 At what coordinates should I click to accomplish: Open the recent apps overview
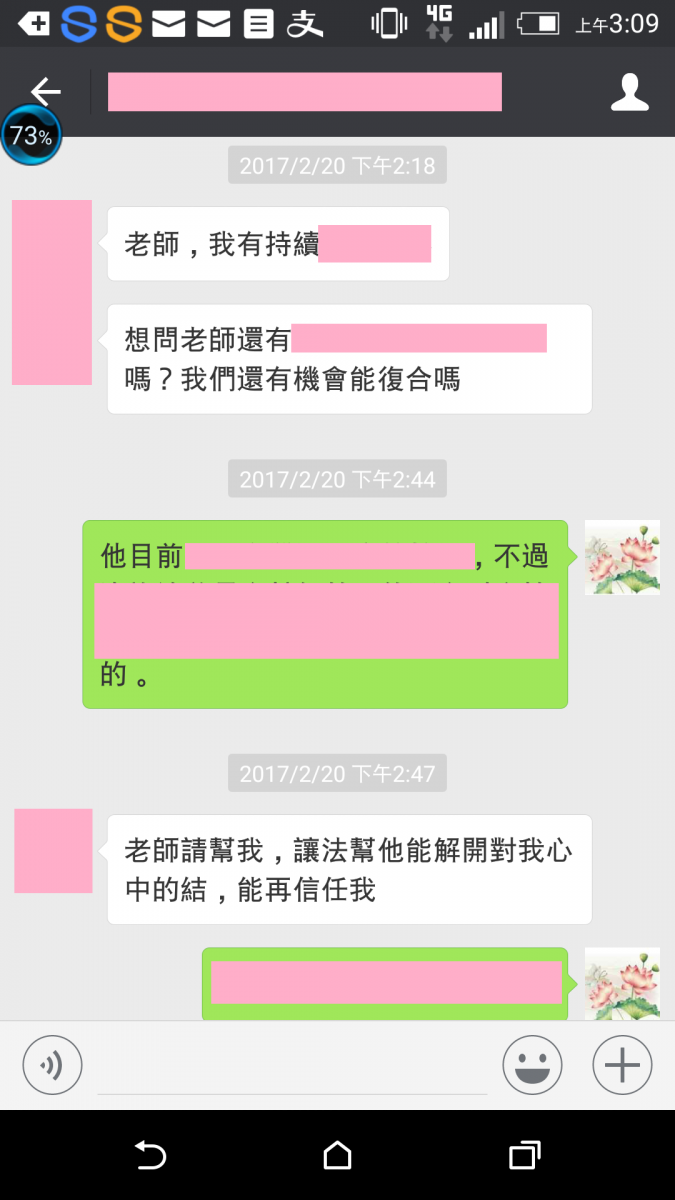(x=524, y=1156)
